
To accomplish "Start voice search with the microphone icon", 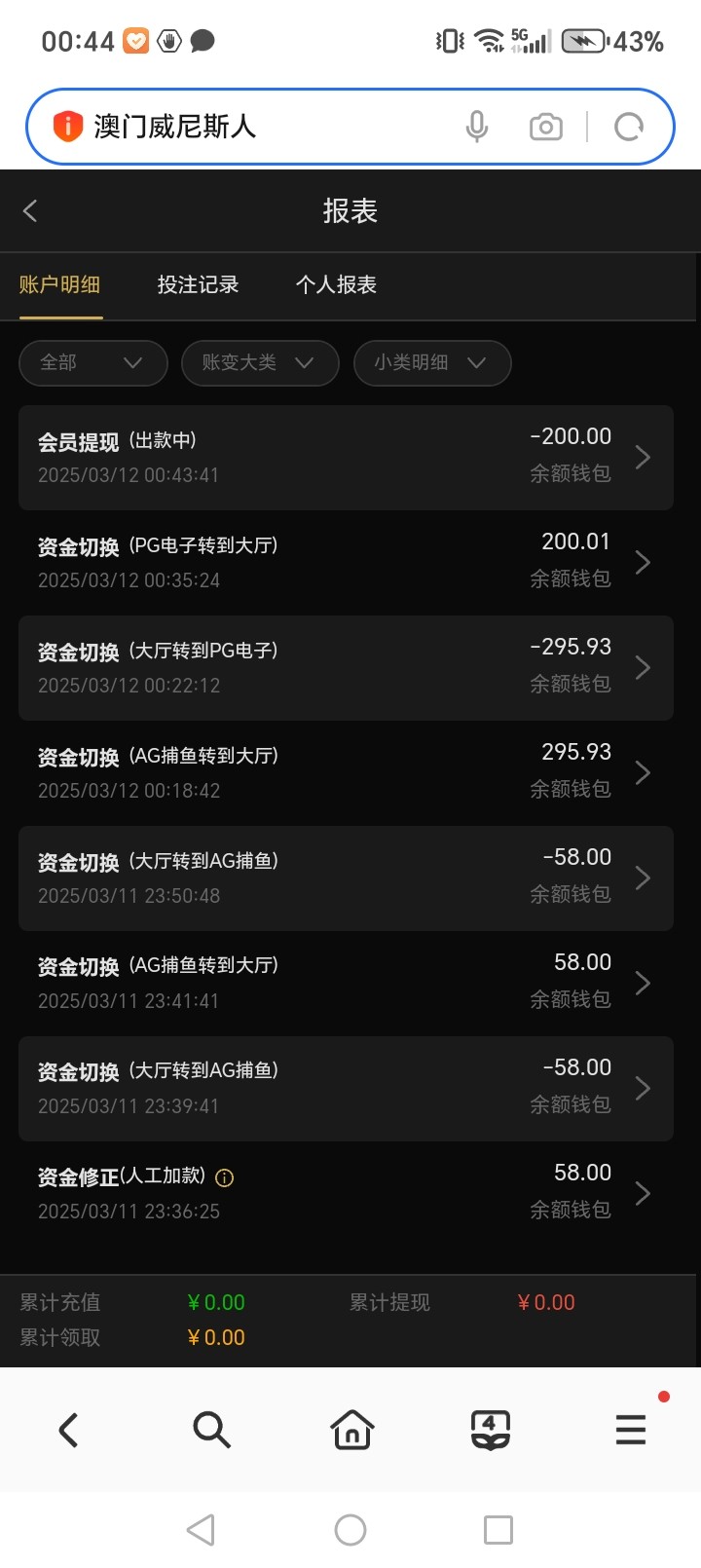I will click(476, 127).
